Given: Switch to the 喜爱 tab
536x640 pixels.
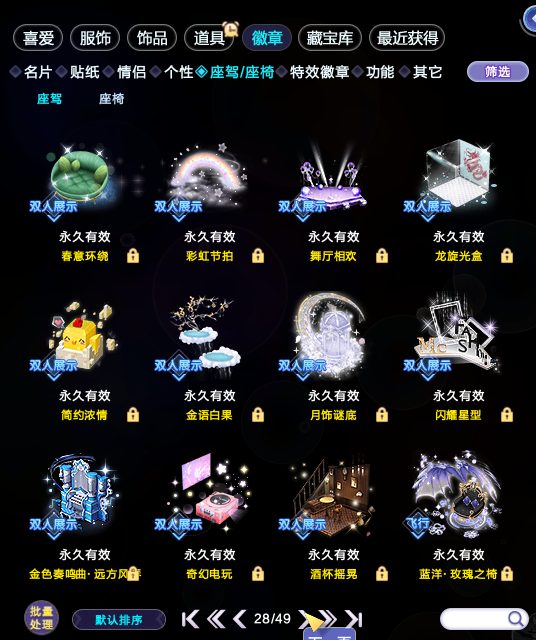Looking at the screenshot, I should click(38, 38).
